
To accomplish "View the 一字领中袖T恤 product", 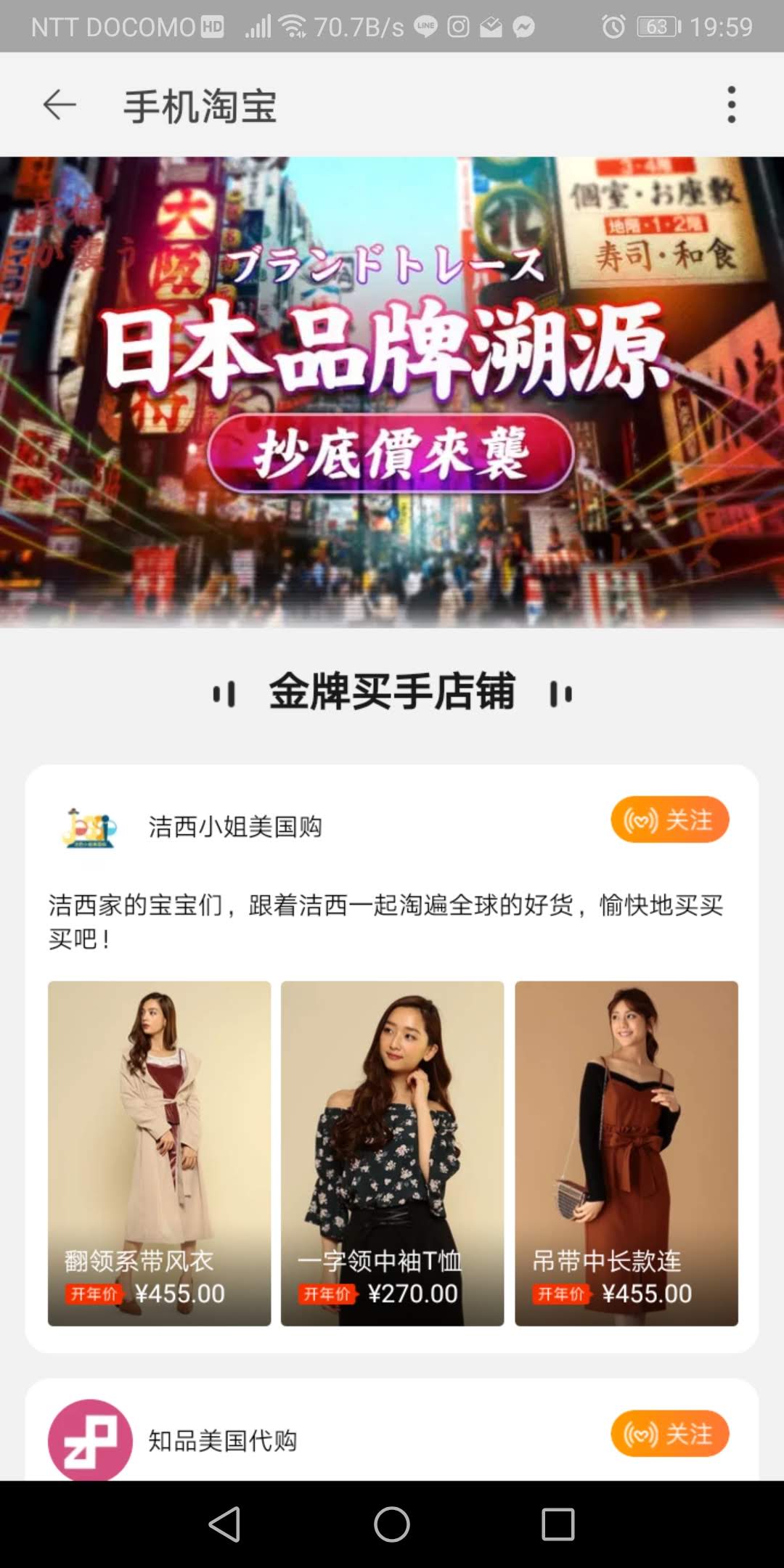I will [392, 1153].
